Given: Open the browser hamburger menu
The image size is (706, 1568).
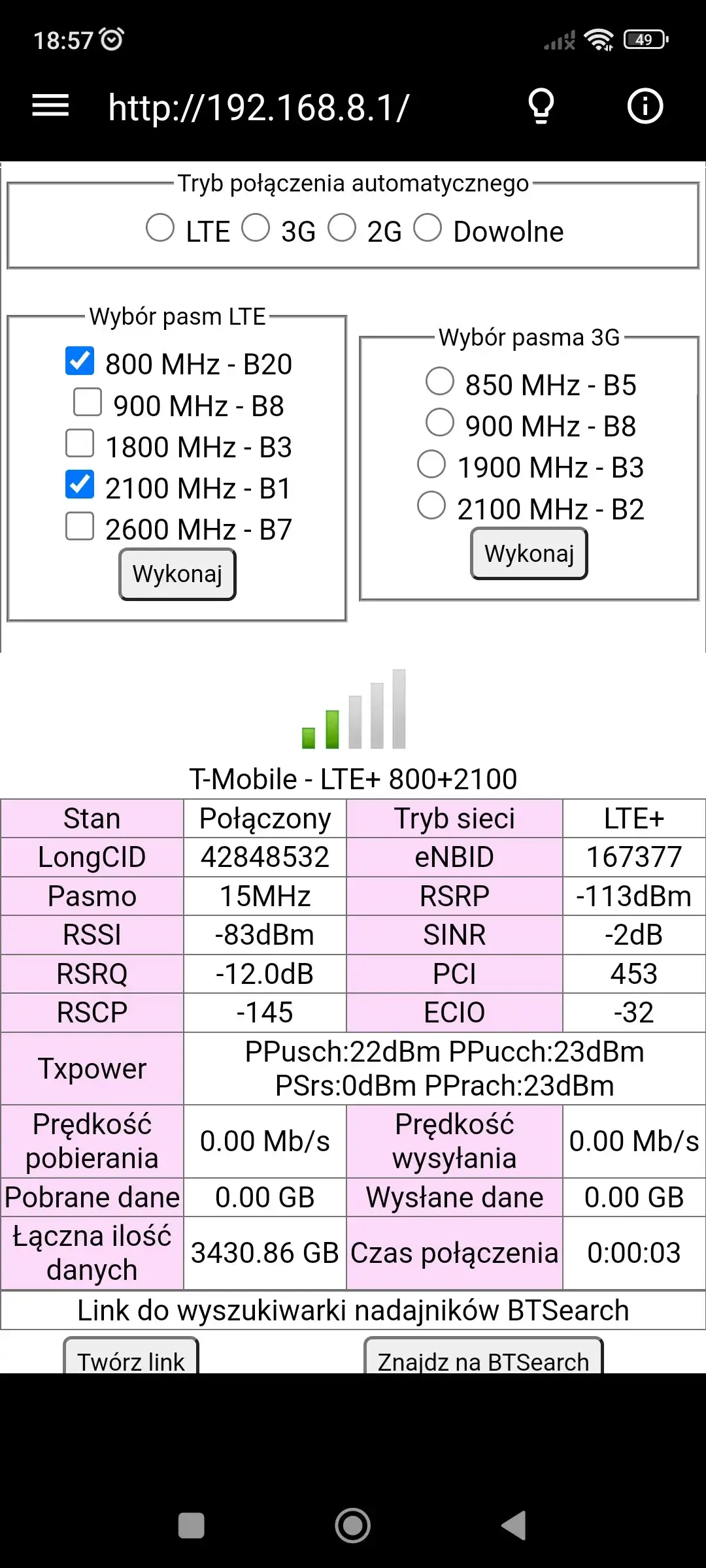Looking at the screenshot, I should (49, 105).
